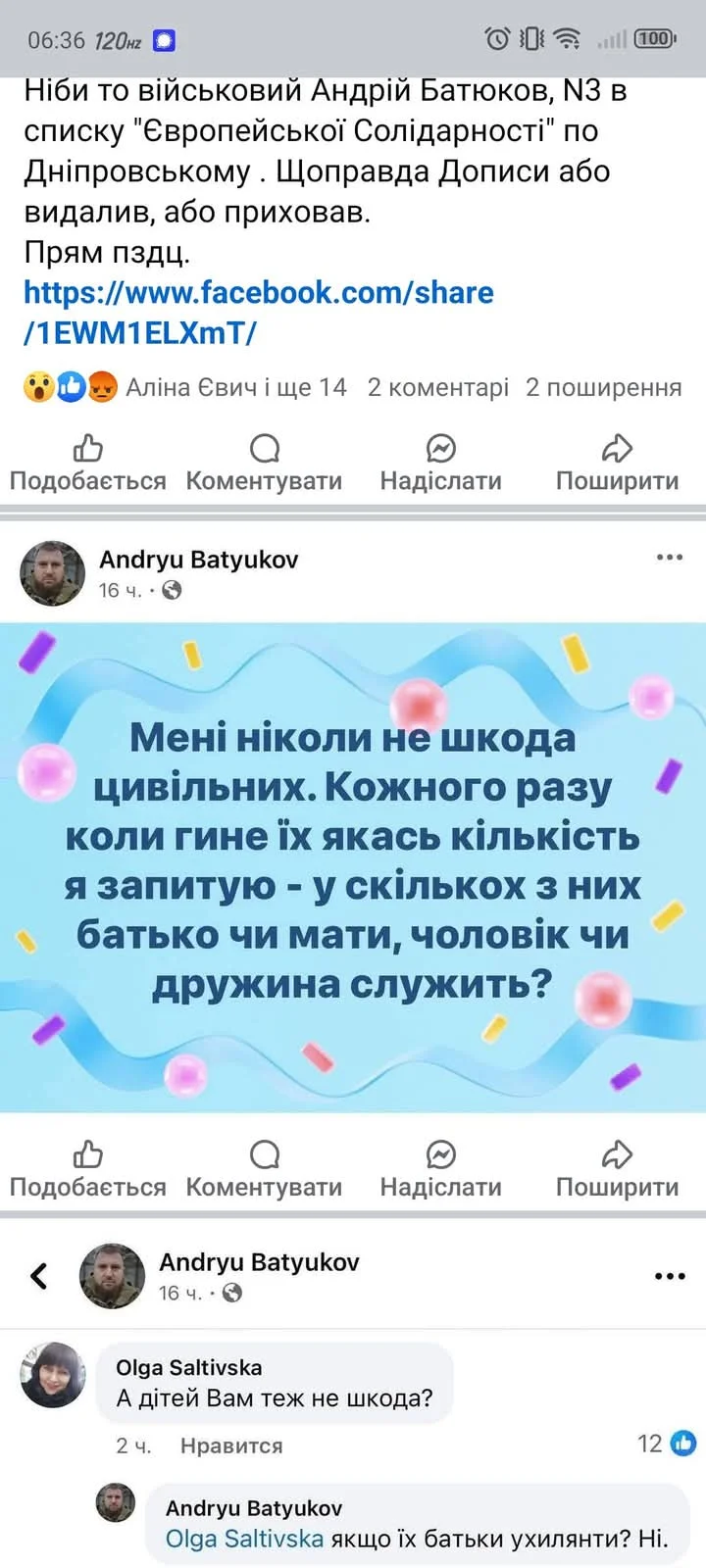Like the photo with the blue quote
Screen dimensions: 706x1568
87,1169
